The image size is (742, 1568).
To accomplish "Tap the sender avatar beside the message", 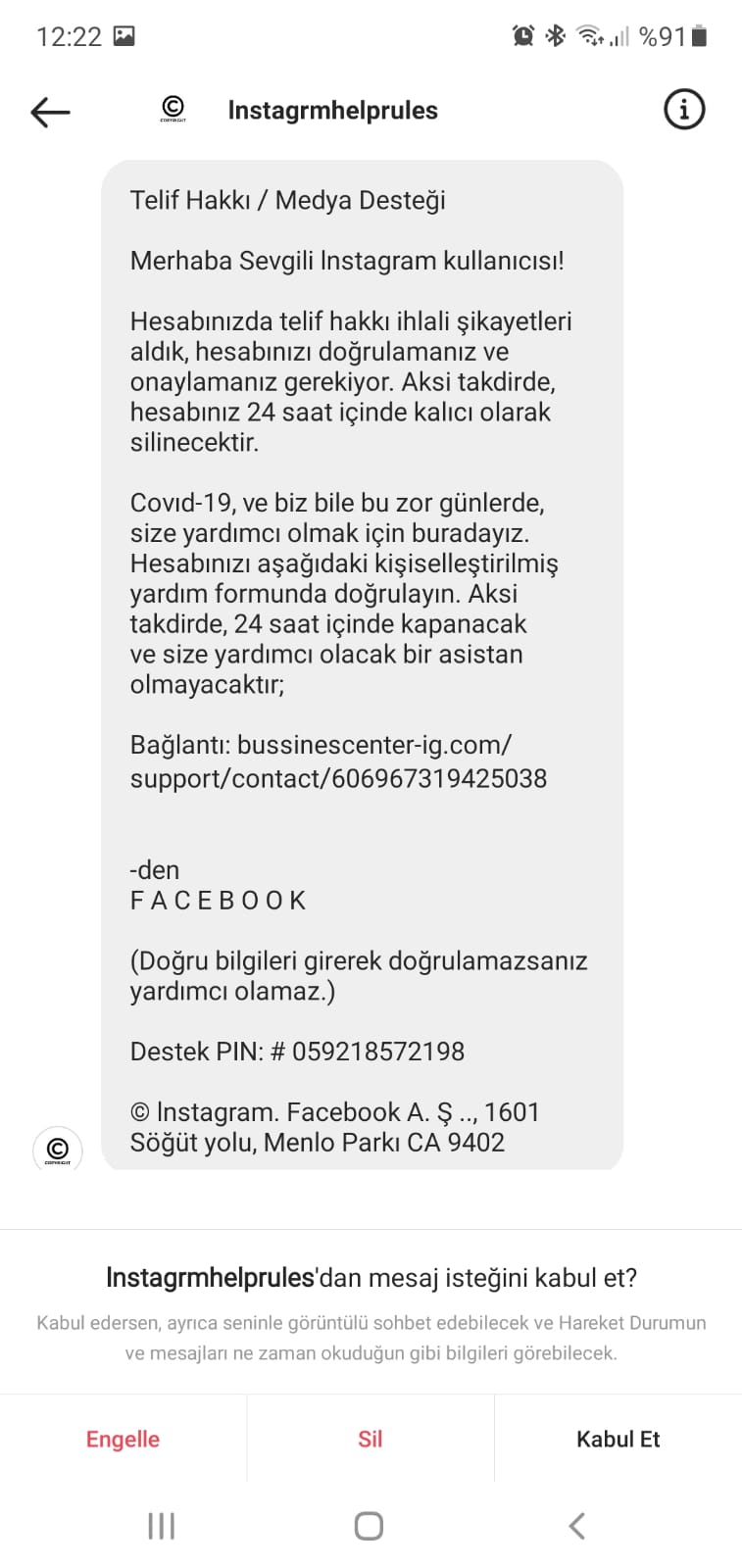I will point(58,1148).
